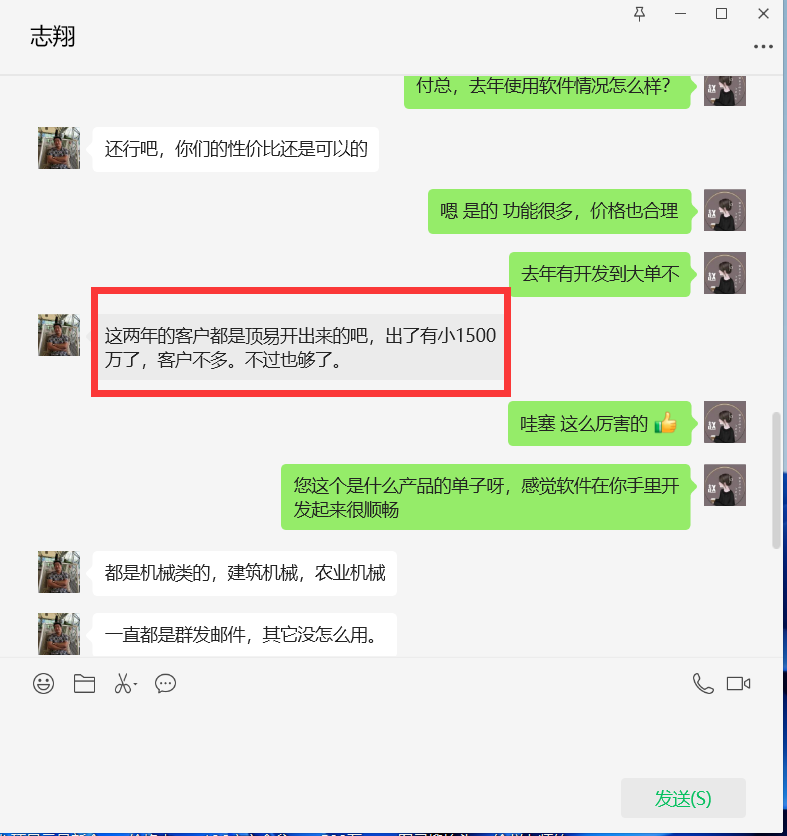
Task: Pin the chat window on top
Action: click(x=640, y=13)
